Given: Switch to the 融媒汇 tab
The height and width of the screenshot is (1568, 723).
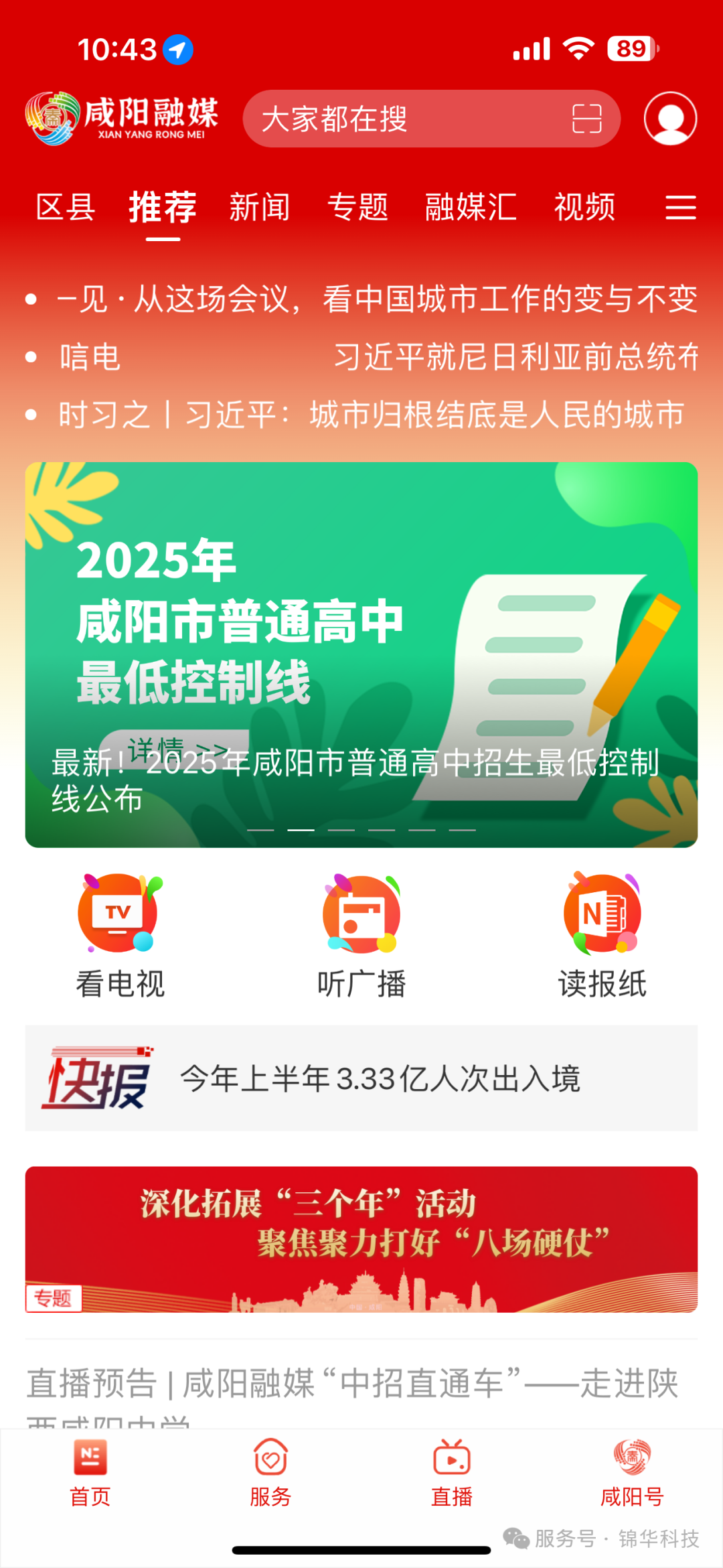Looking at the screenshot, I should pyautogui.click(x=471, y=206).
